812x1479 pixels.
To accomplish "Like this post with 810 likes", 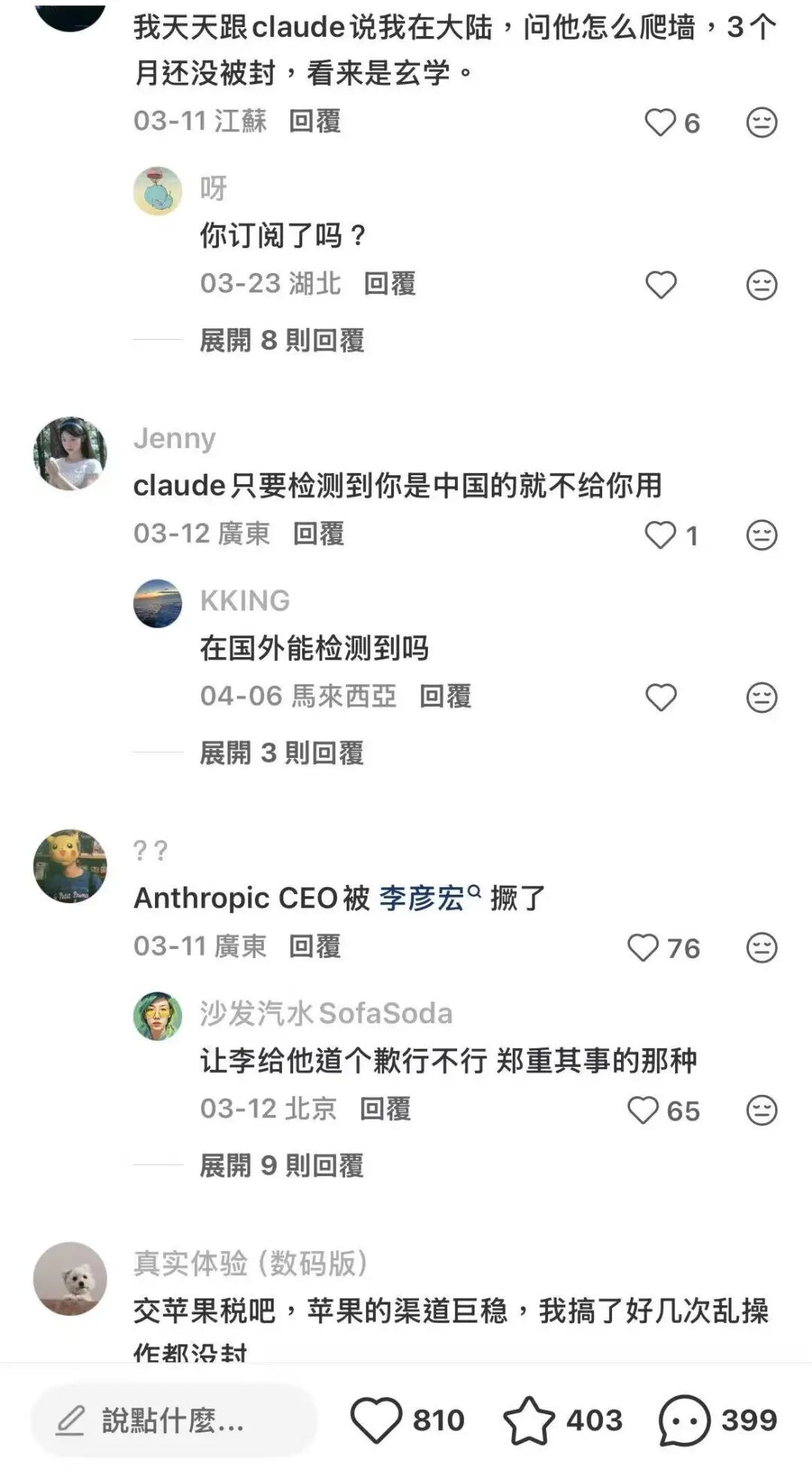I will [377, 1420].
